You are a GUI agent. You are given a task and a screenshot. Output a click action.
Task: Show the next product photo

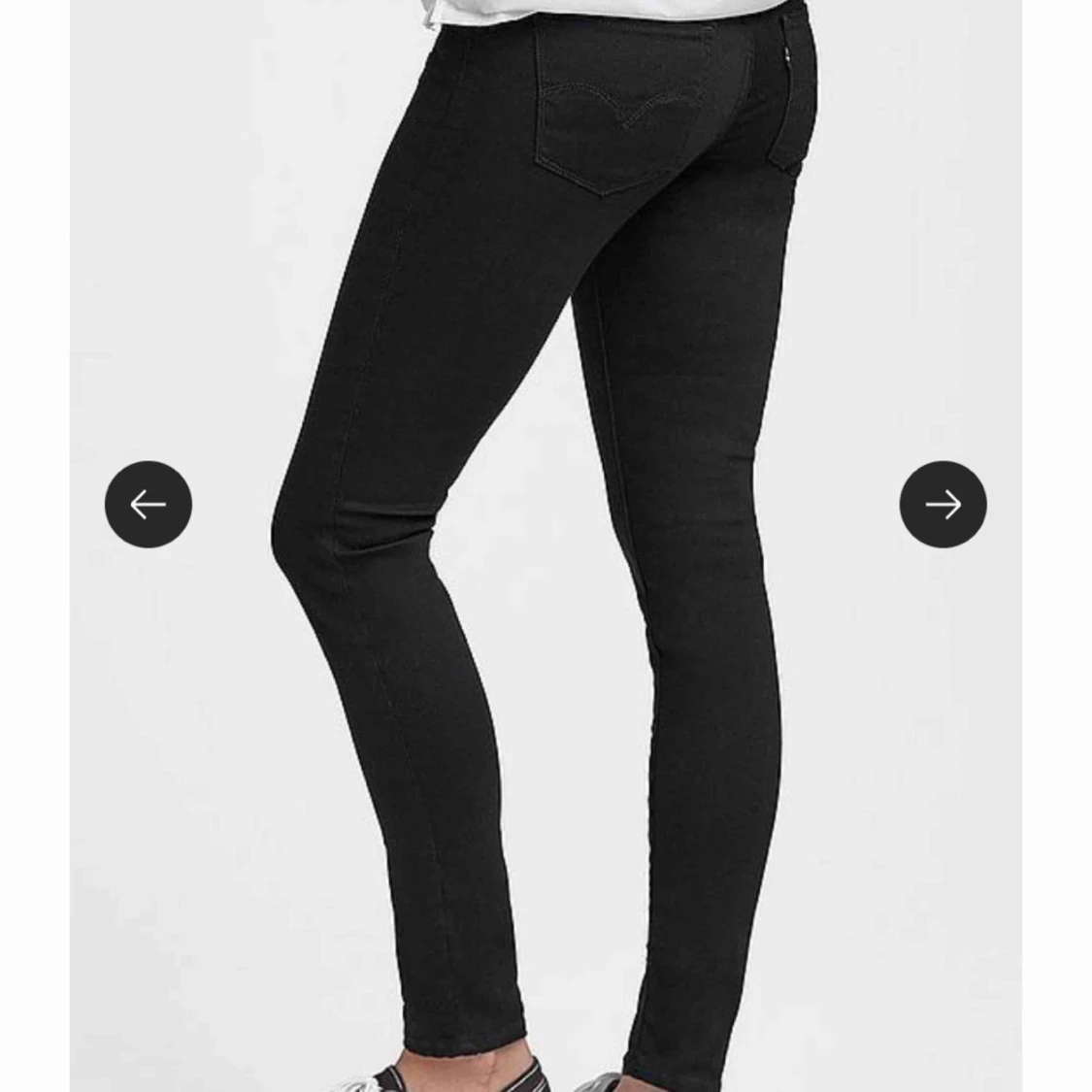click(x=943, y=504)
